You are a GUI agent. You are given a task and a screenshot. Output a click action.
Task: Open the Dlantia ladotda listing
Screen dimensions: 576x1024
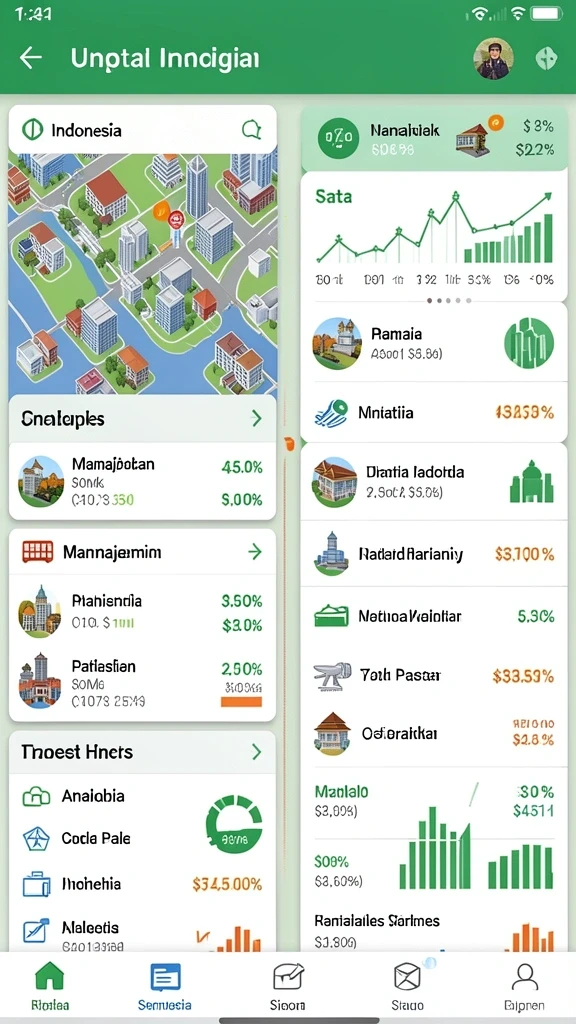pyautogui.click(x=434, y=482)
